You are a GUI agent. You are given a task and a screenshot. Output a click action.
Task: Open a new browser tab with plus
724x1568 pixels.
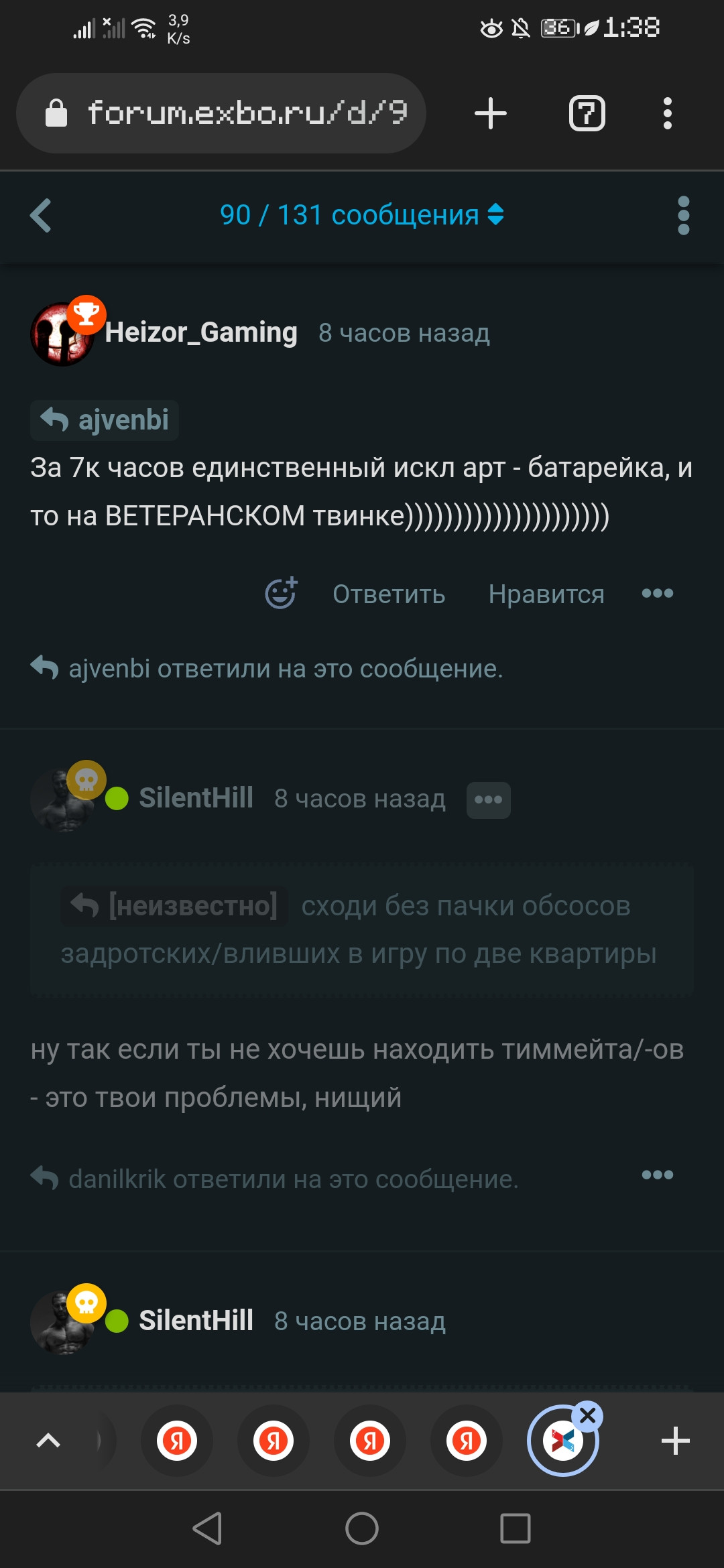(x=490, y=113)
